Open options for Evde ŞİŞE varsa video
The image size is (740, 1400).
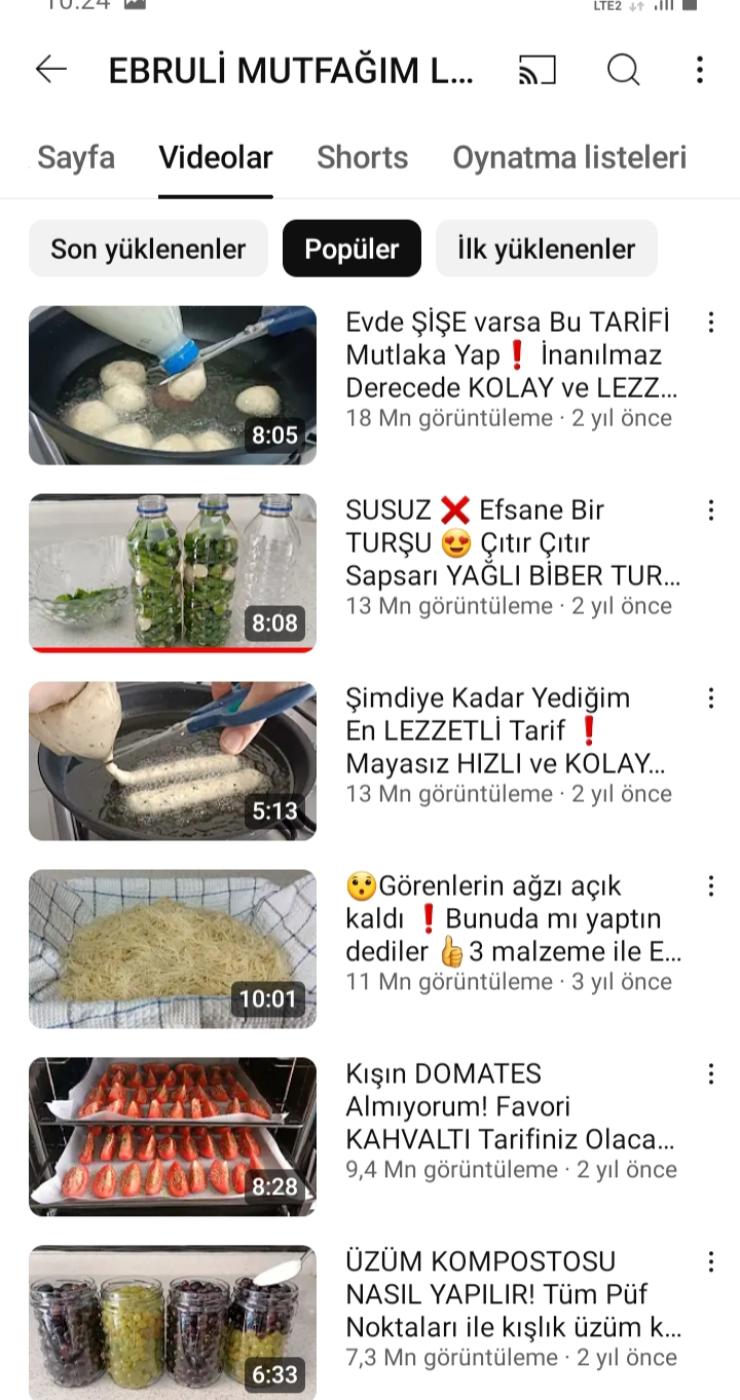pyautogui.click(x=710, y=322)
